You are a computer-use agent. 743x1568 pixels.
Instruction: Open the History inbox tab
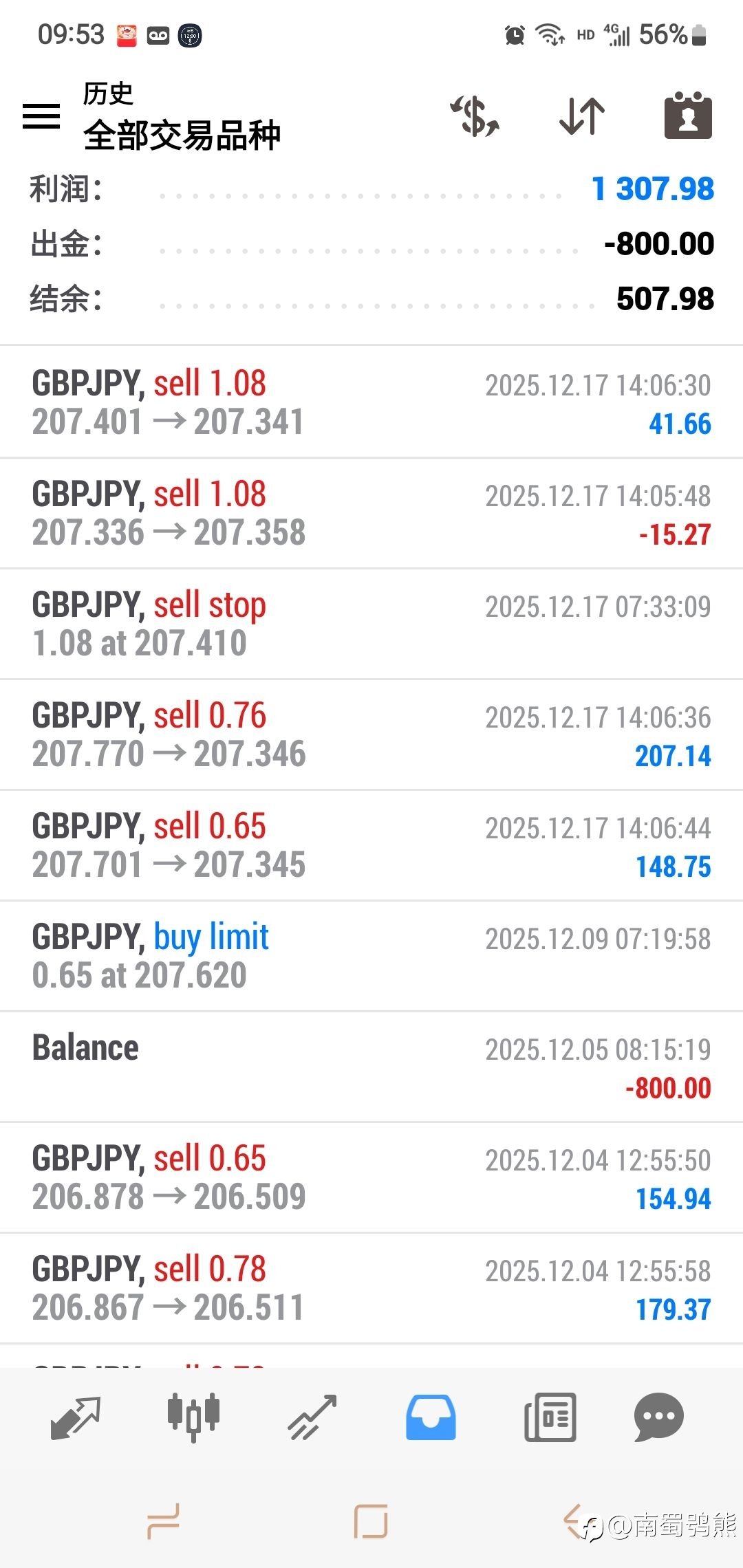coord(431,1417)
